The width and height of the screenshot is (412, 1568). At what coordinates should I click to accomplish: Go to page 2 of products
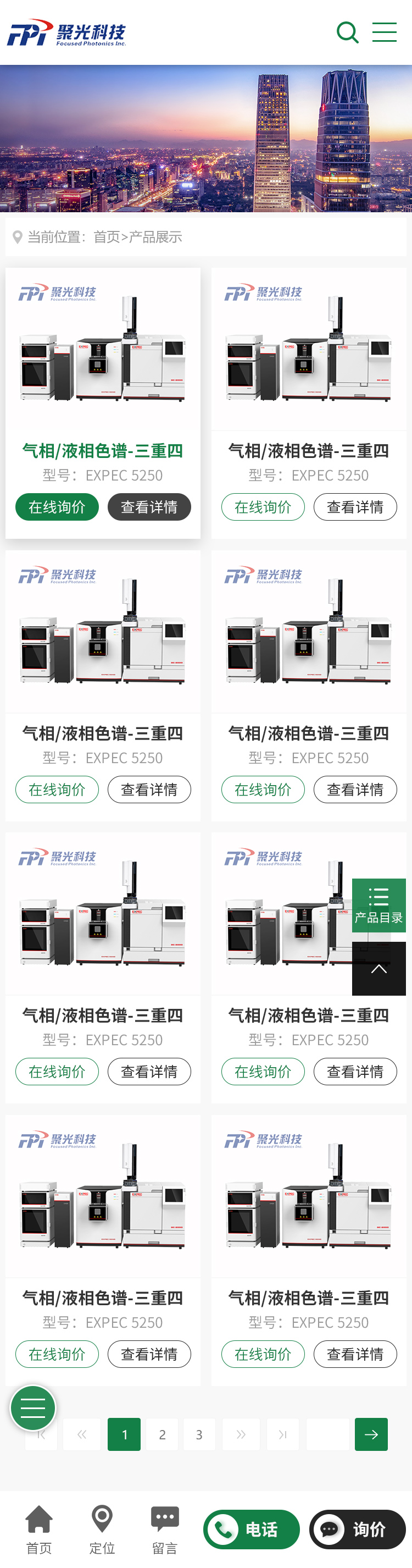(x=162, y=1434)
